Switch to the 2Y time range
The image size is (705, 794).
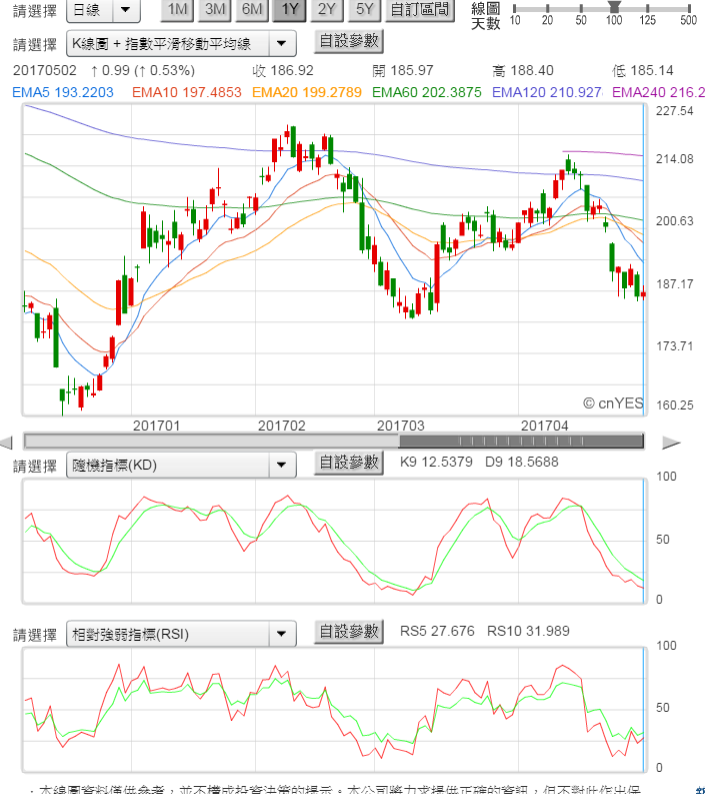327,11
